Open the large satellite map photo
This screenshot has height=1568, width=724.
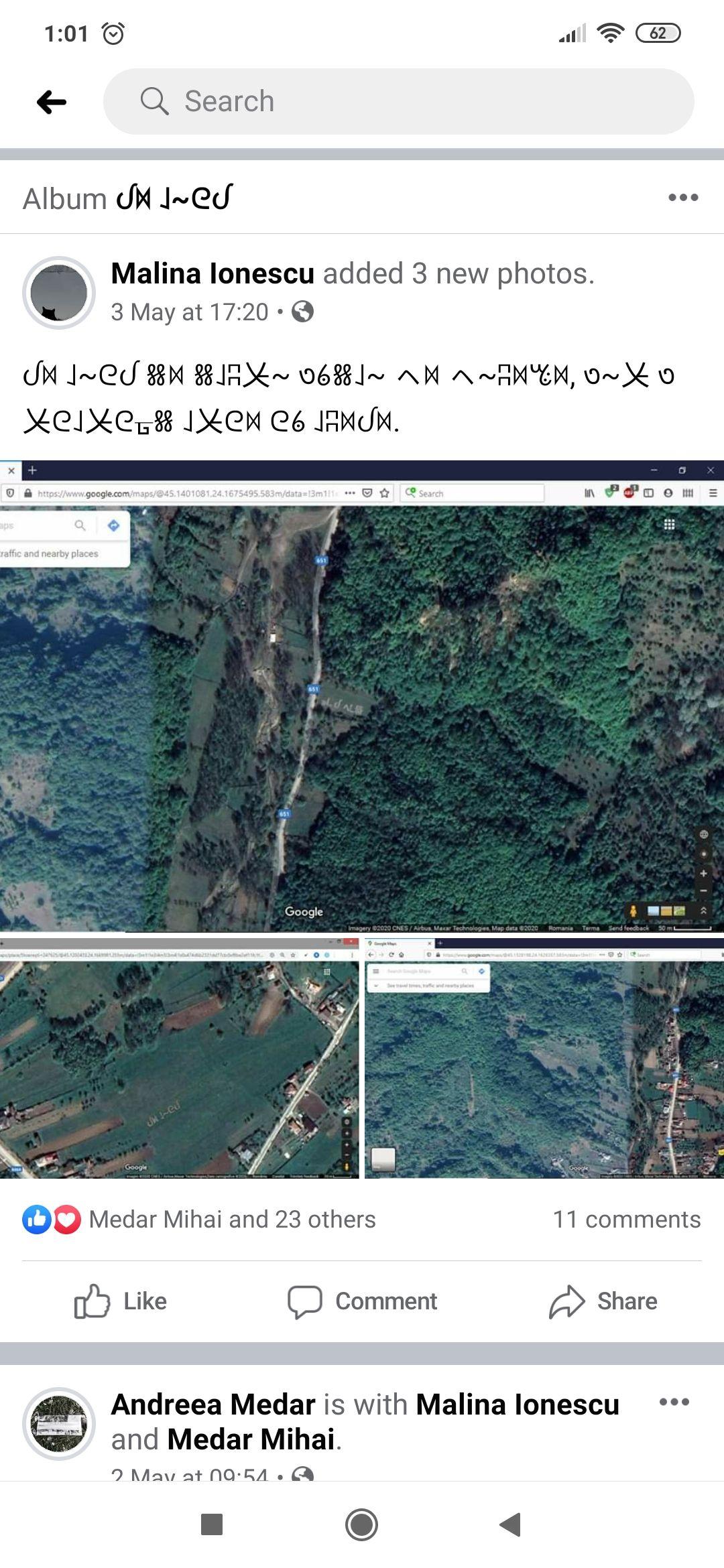pyautogui.click(x=362, y=697)
